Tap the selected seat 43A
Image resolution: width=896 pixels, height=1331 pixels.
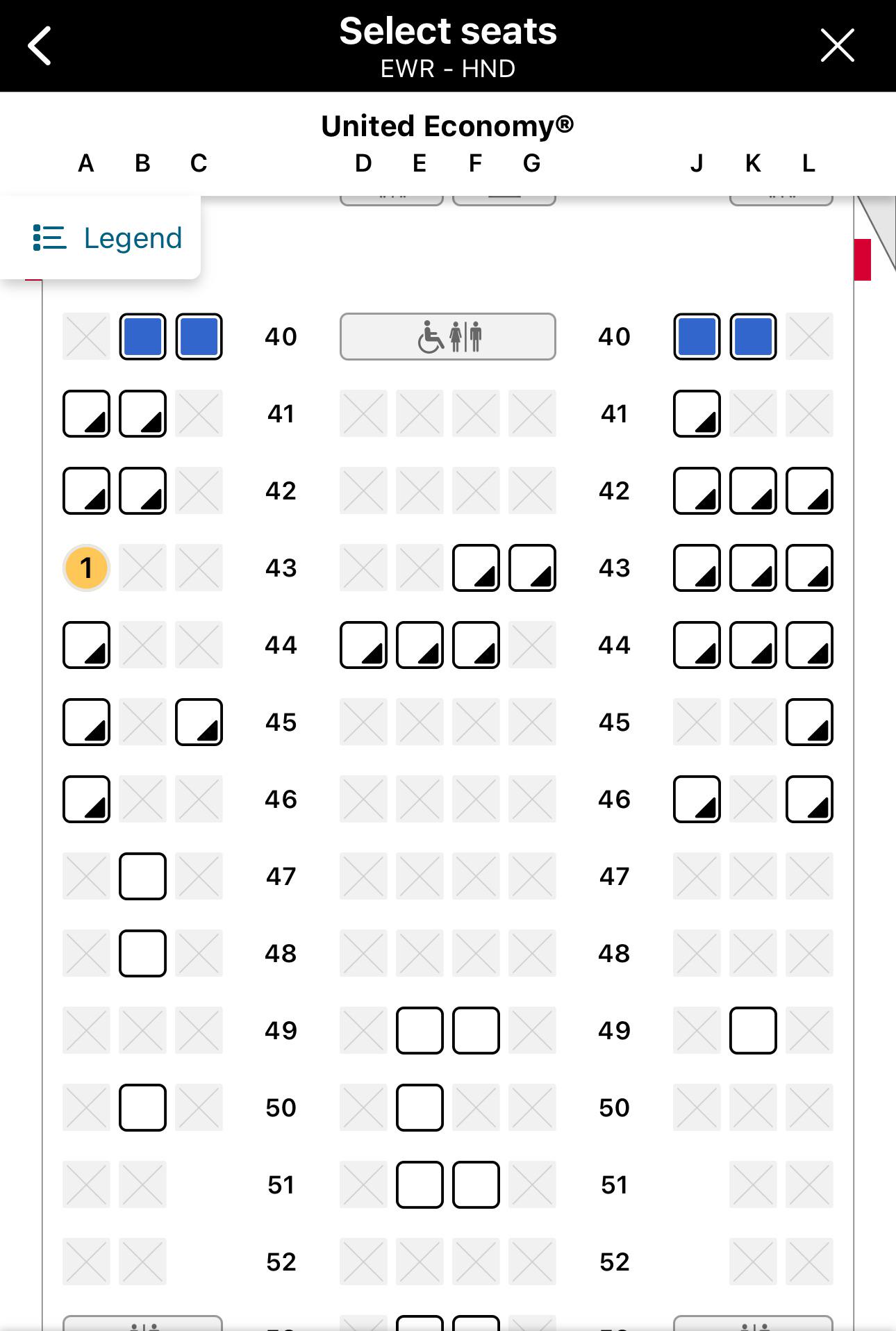(x=86, y=568)
